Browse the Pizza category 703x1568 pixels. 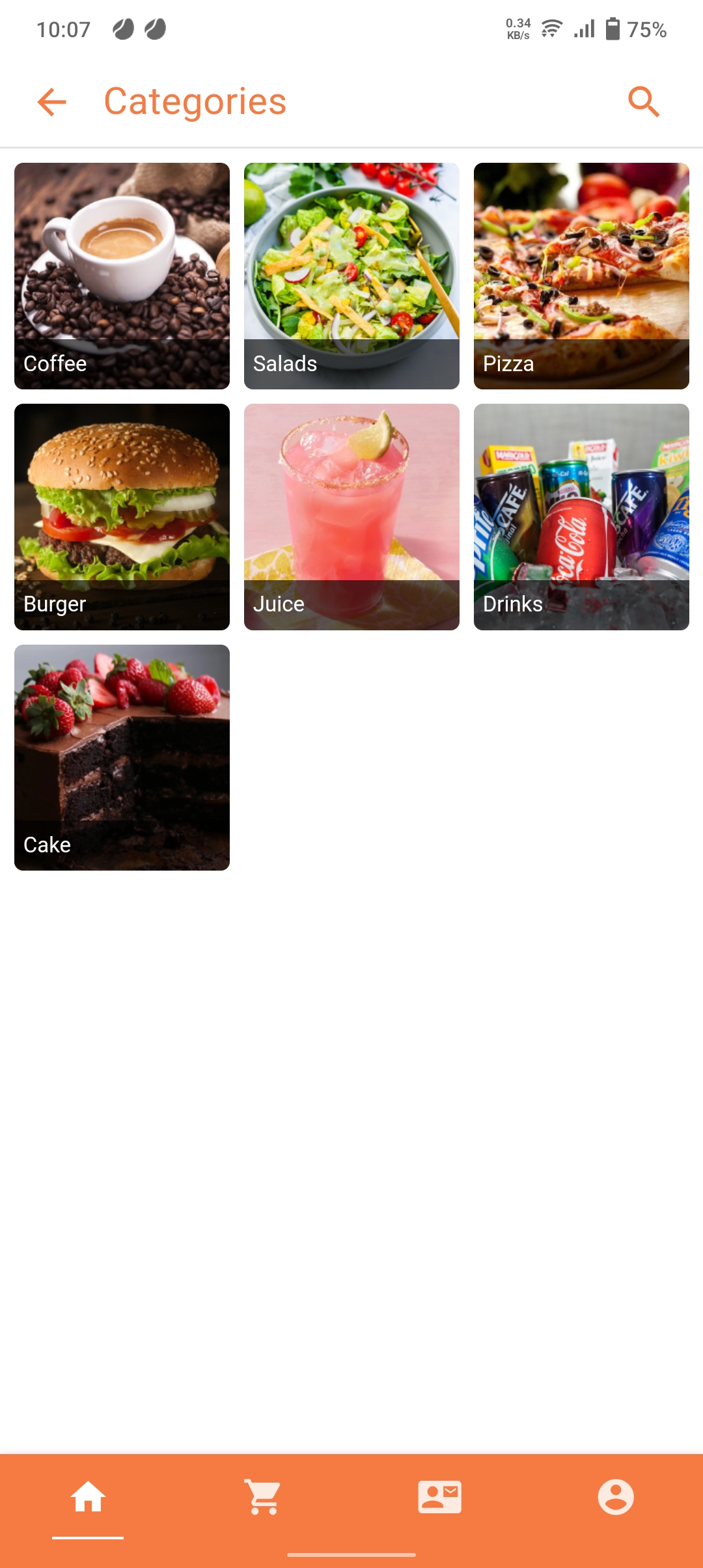tap(581, 275)
